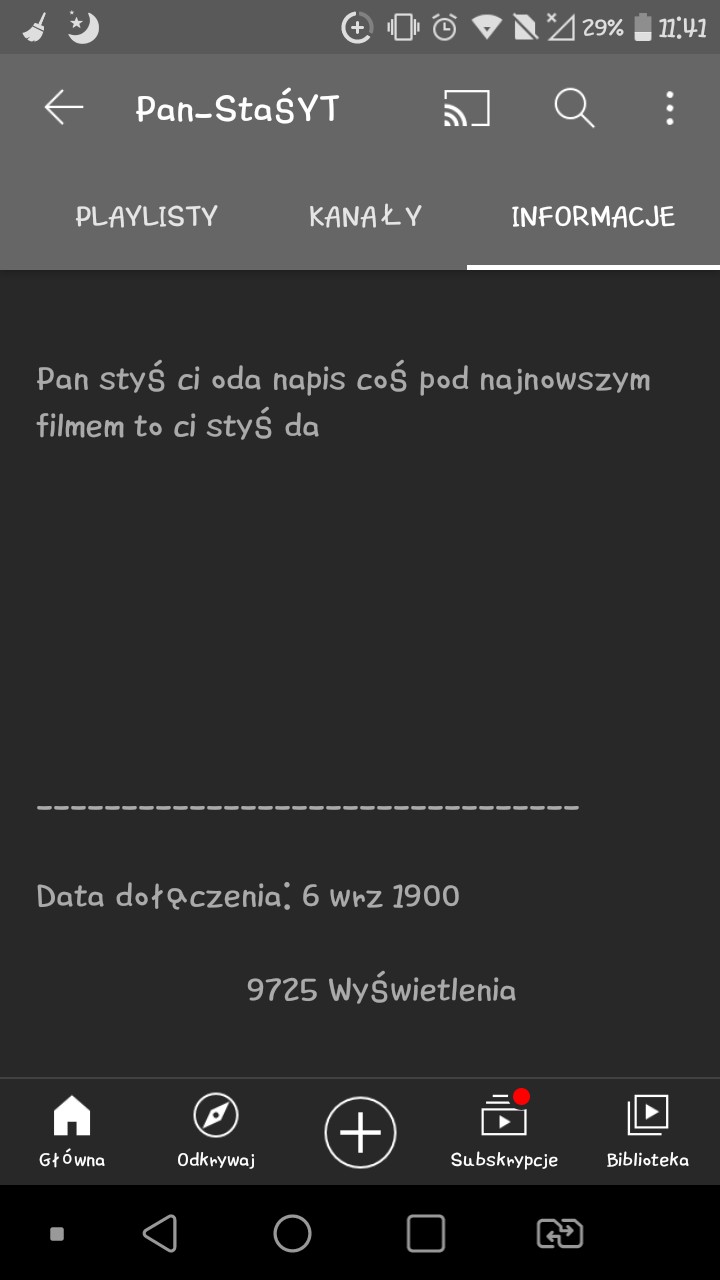Open the system recent apps view

426,1233
